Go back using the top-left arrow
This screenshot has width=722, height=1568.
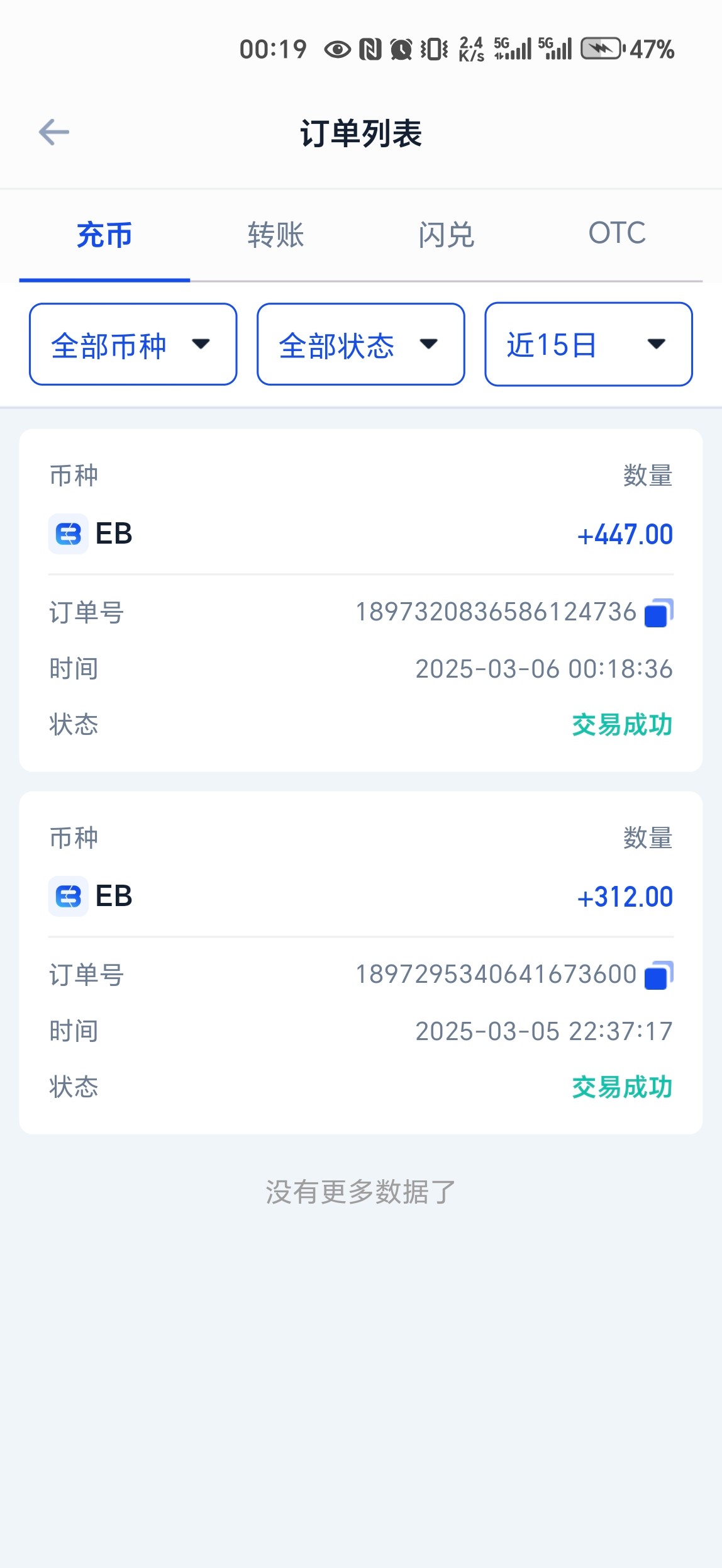point(54,132)
